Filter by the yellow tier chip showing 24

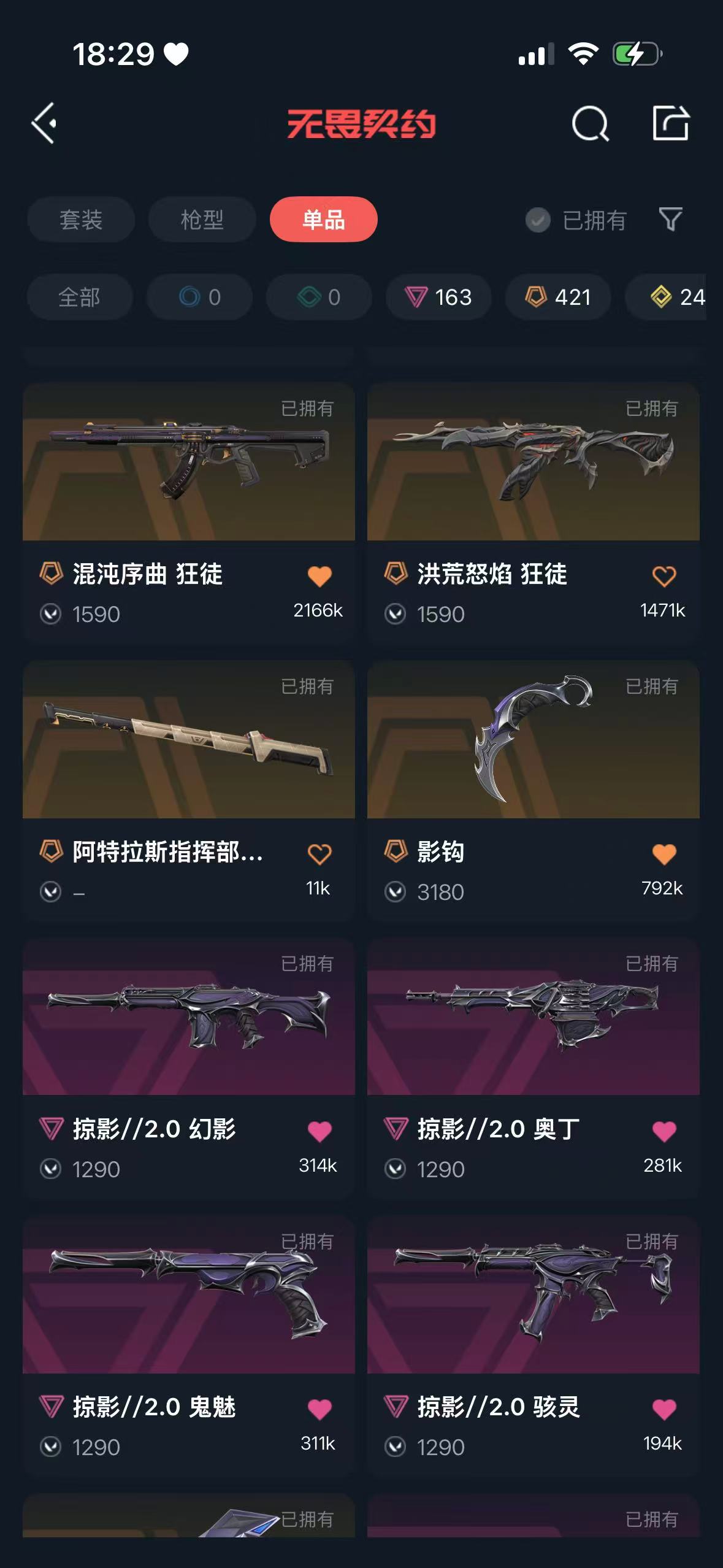pos(671,298)
